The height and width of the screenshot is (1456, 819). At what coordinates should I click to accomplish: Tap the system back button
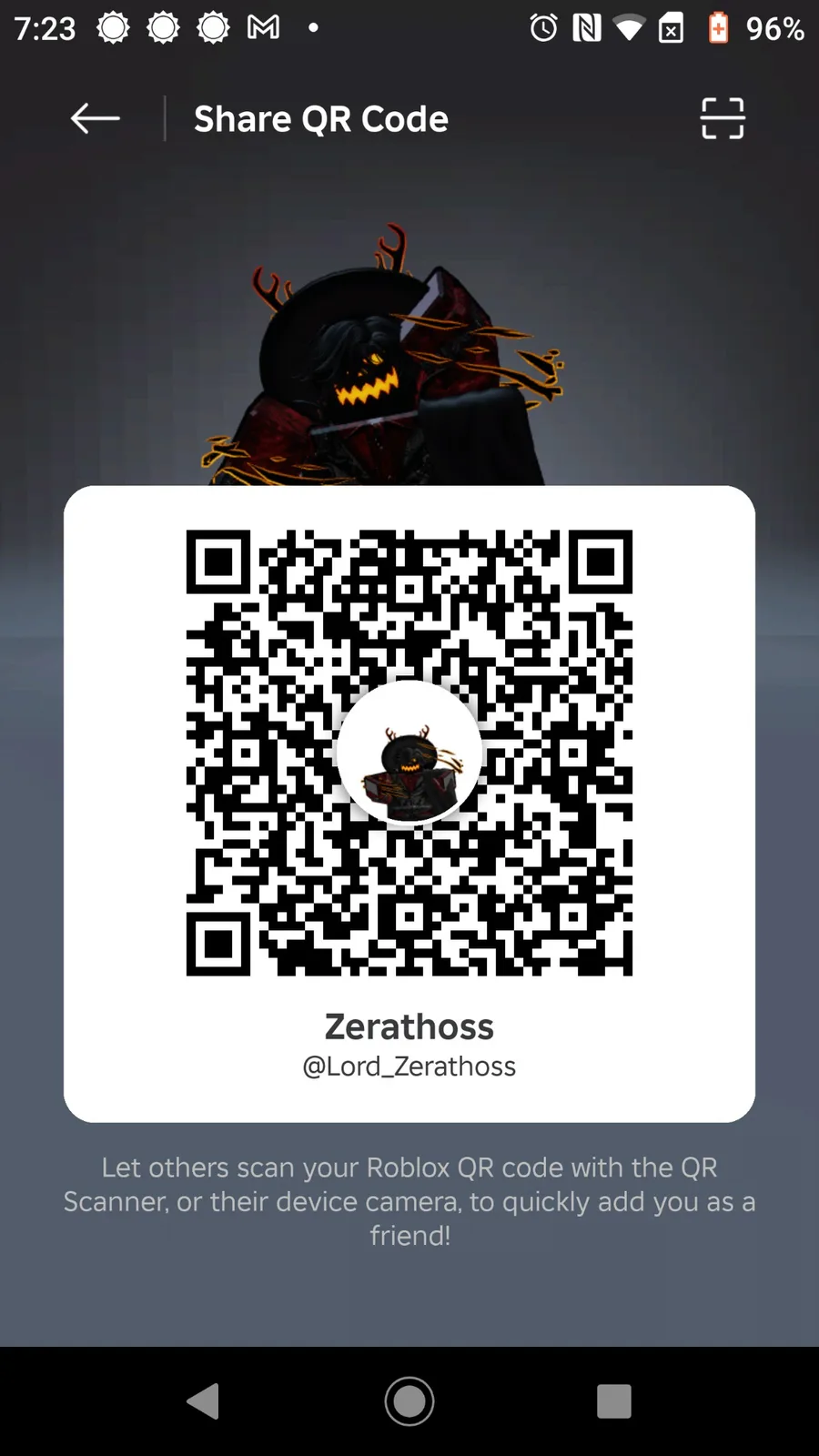[x=204, y=1401]
